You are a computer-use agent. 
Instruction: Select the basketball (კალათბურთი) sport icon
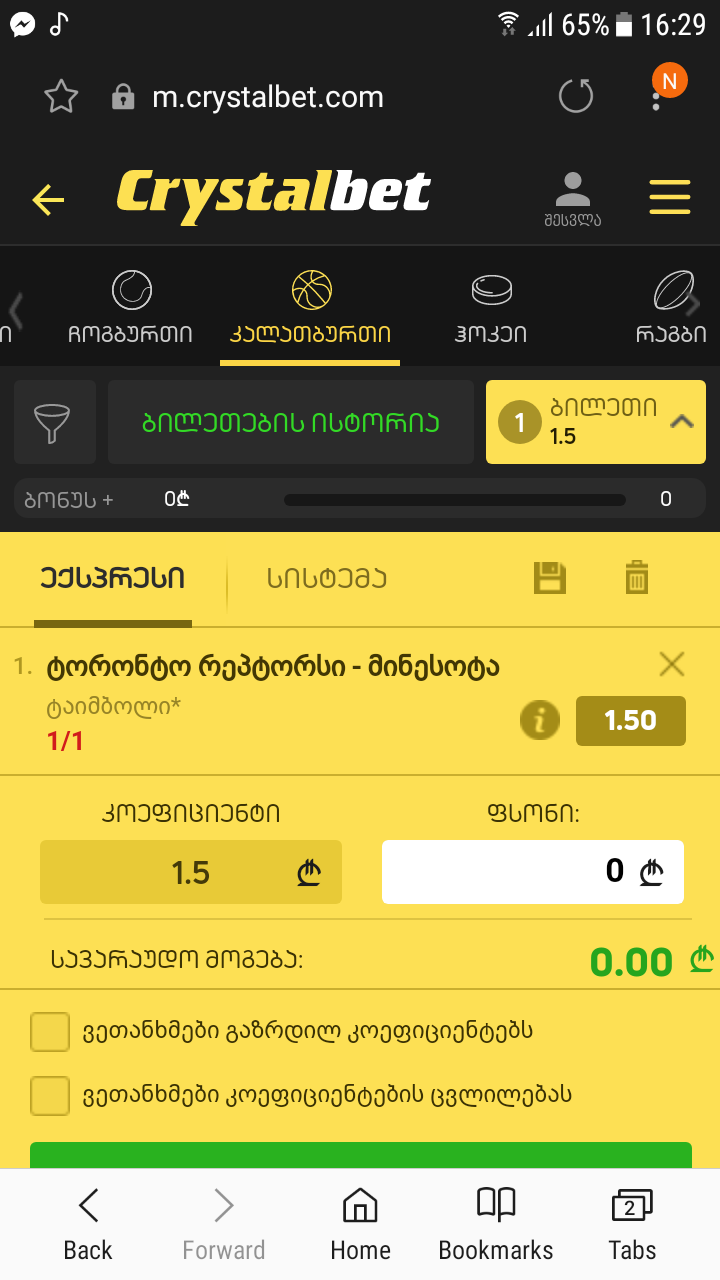310,290
